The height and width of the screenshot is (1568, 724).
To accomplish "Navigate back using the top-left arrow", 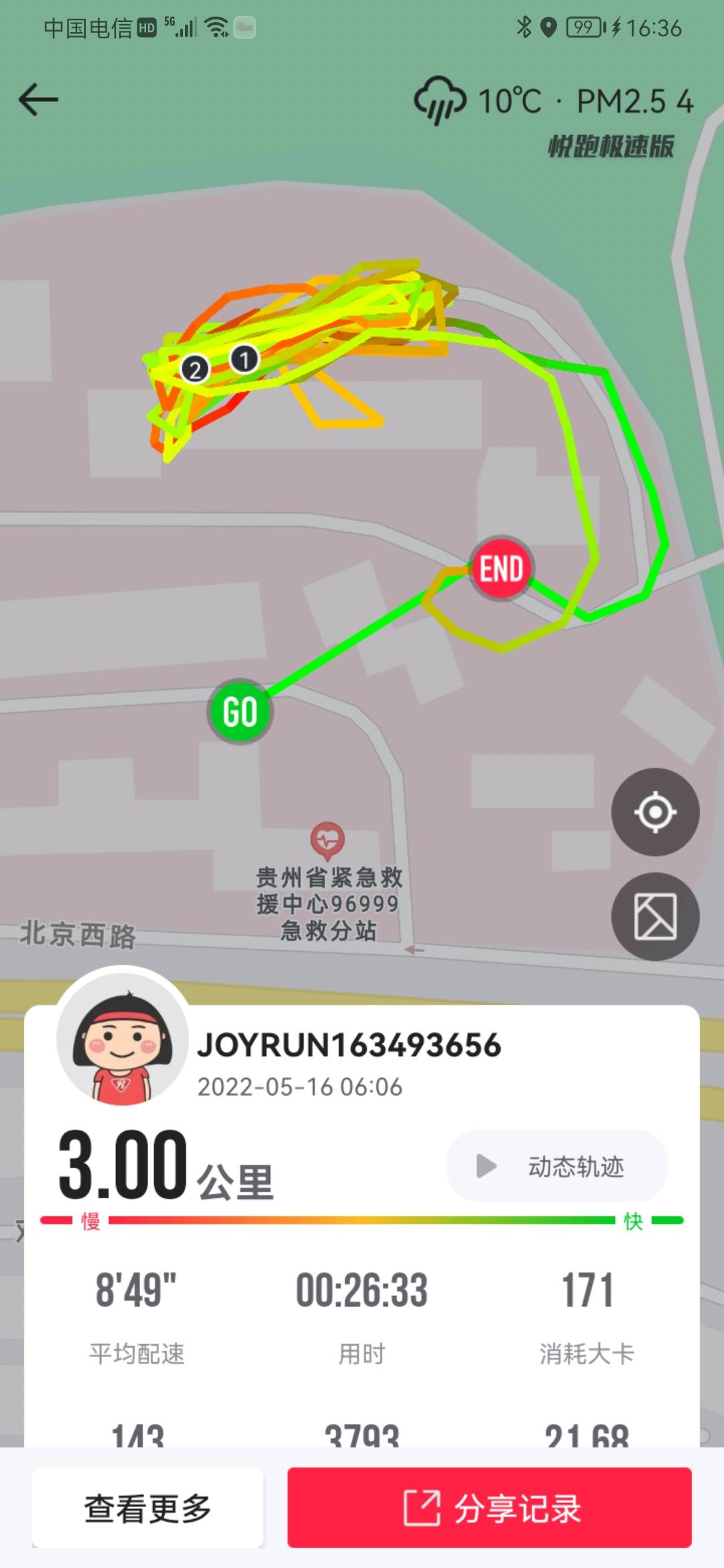I will pos(38,99).
